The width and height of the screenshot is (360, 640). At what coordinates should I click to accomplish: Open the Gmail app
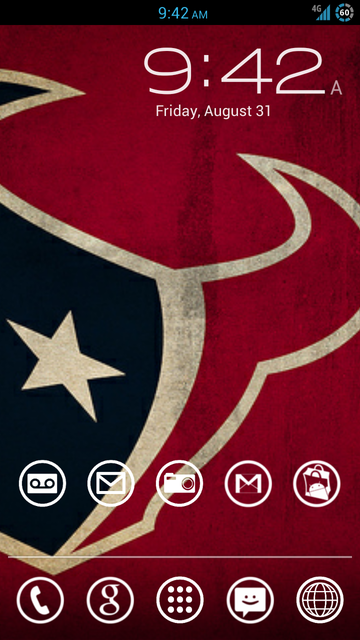coord(248,483)
